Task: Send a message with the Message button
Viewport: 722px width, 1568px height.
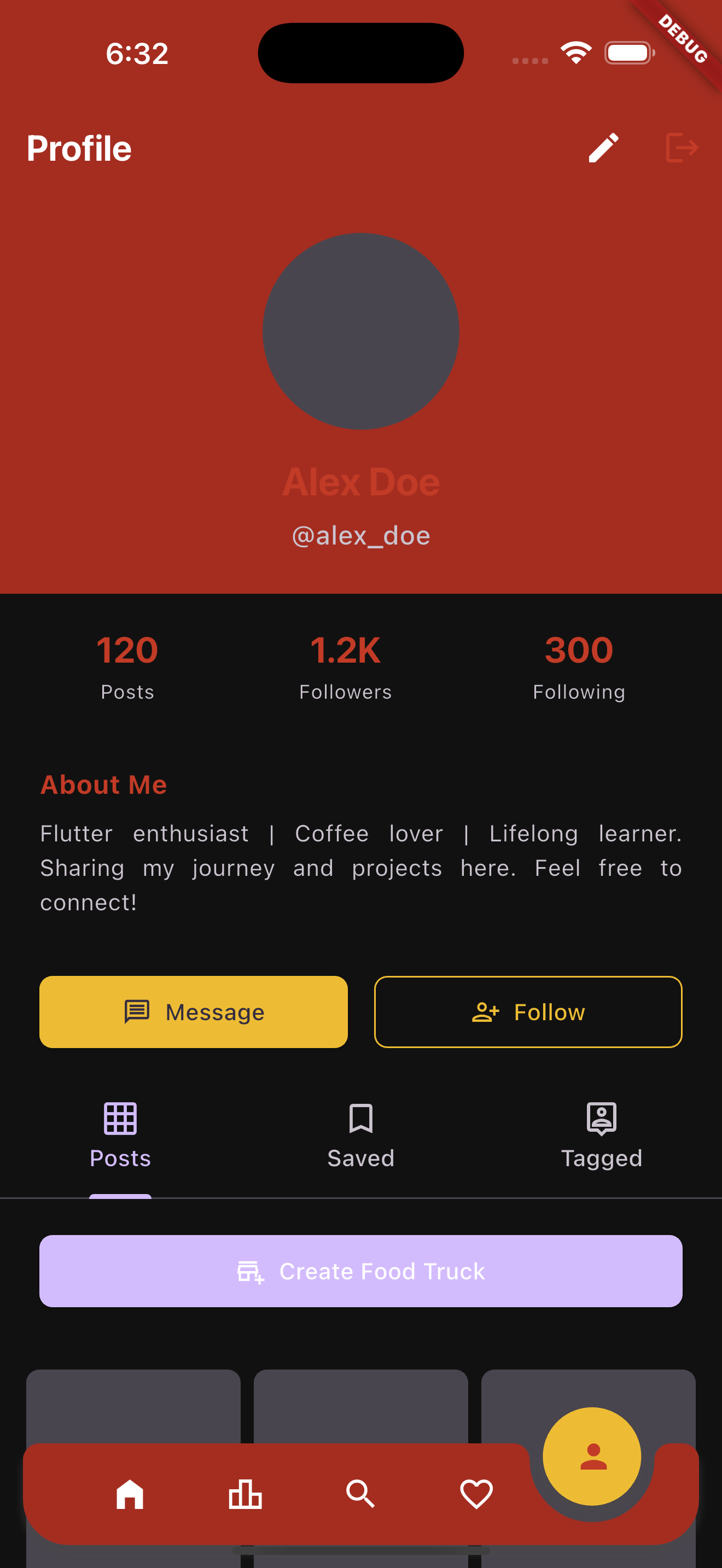Action: [x=194, y=1011]
